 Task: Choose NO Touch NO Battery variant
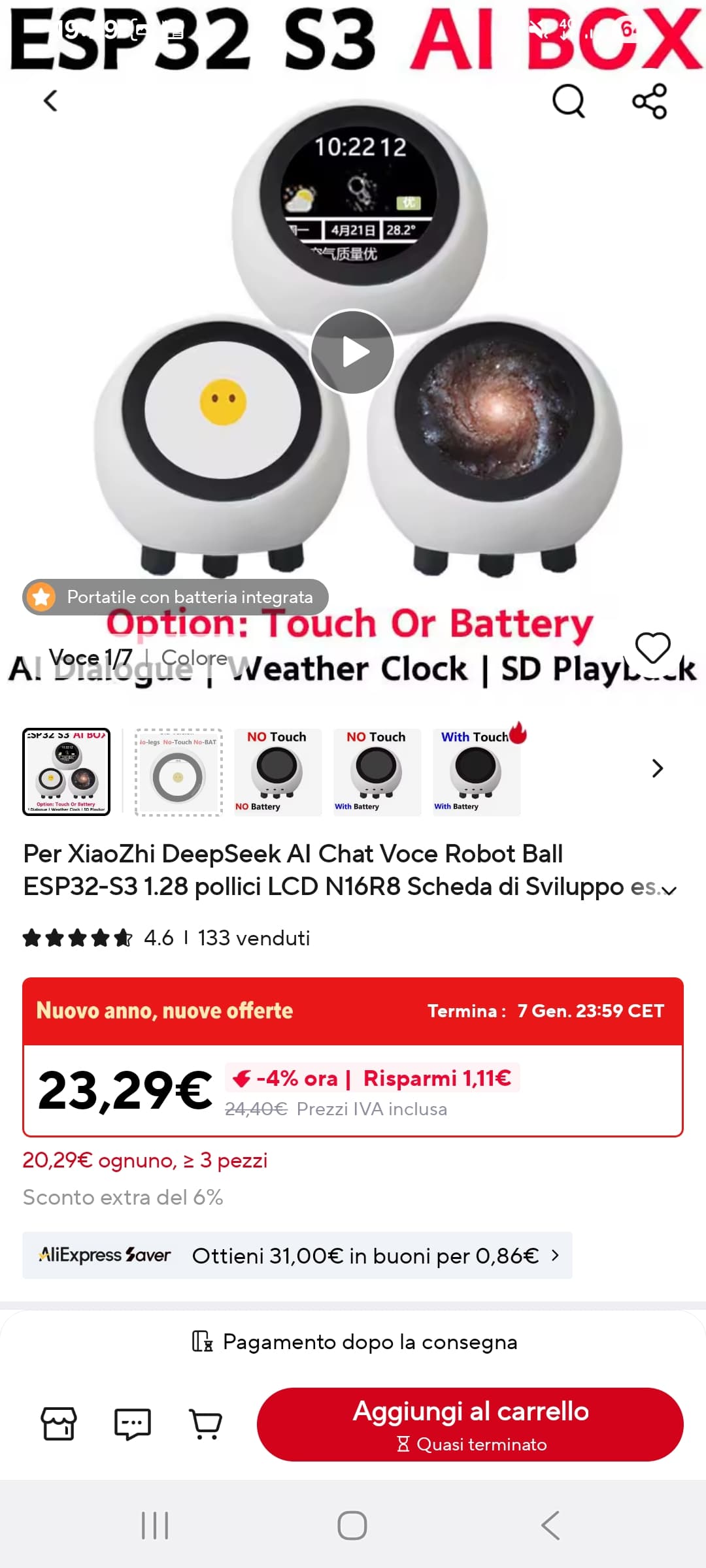[x=277, y=772]
